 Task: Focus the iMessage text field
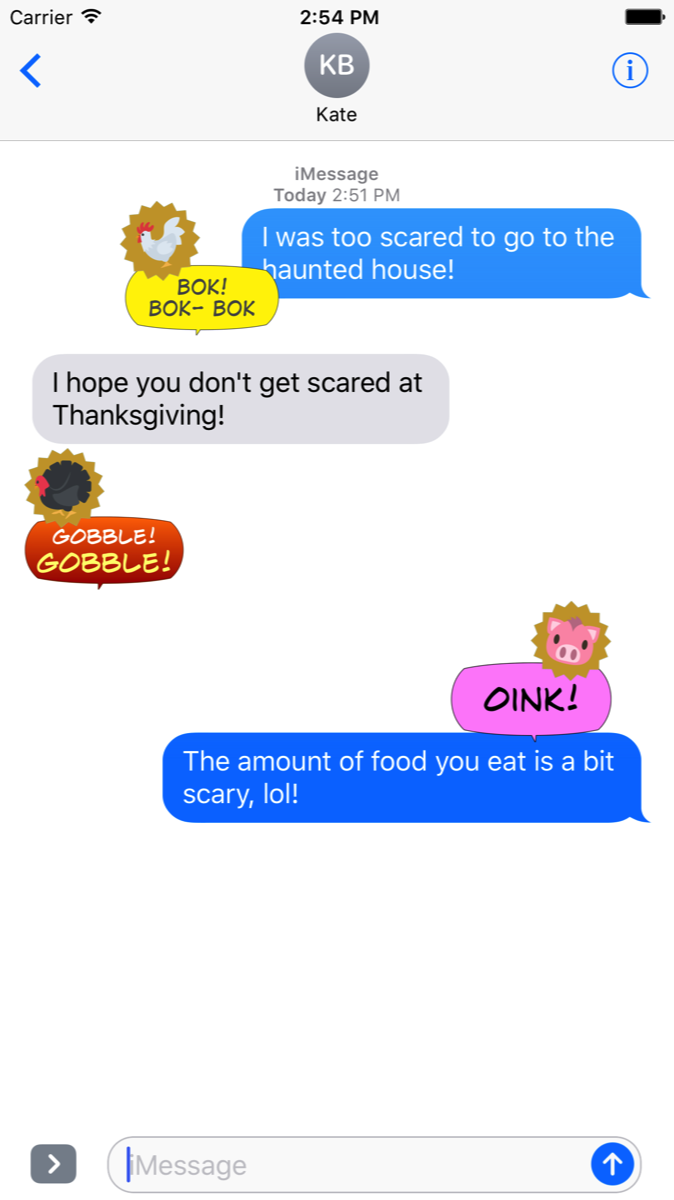[350, 1165]
